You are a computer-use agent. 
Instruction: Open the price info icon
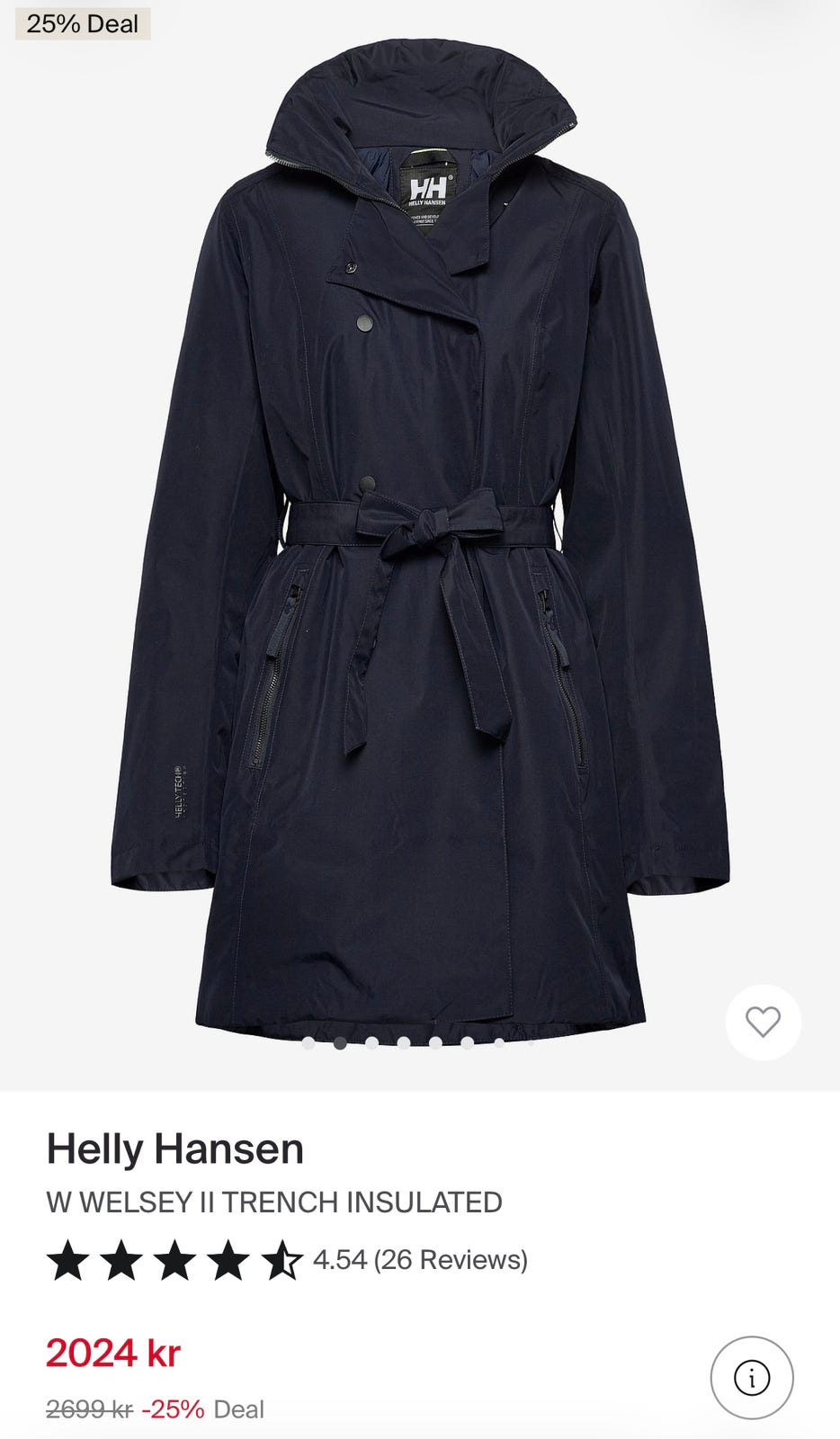pos(752,1378)
